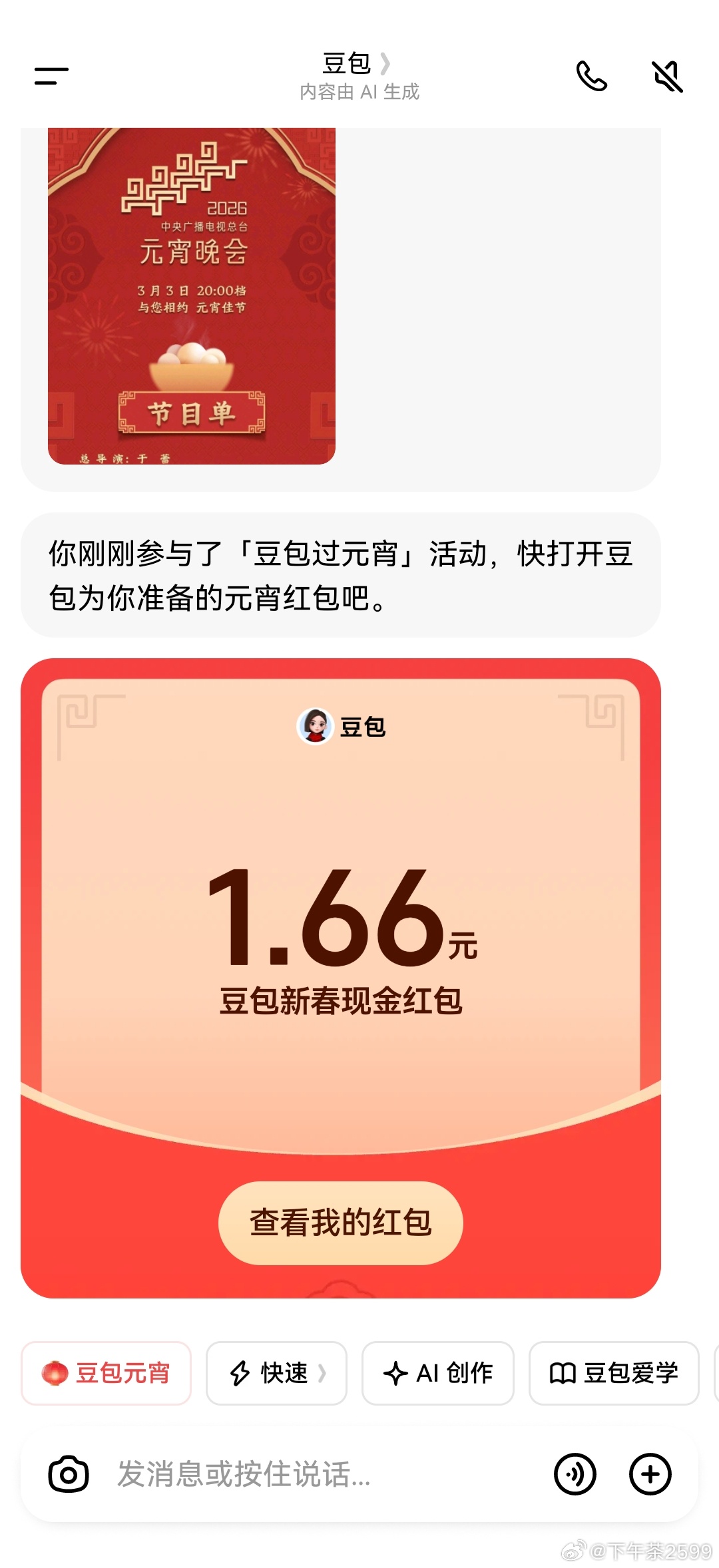Activate voice wave input mode
This screenshot has width=719, height=1568.
point(575,1473)
